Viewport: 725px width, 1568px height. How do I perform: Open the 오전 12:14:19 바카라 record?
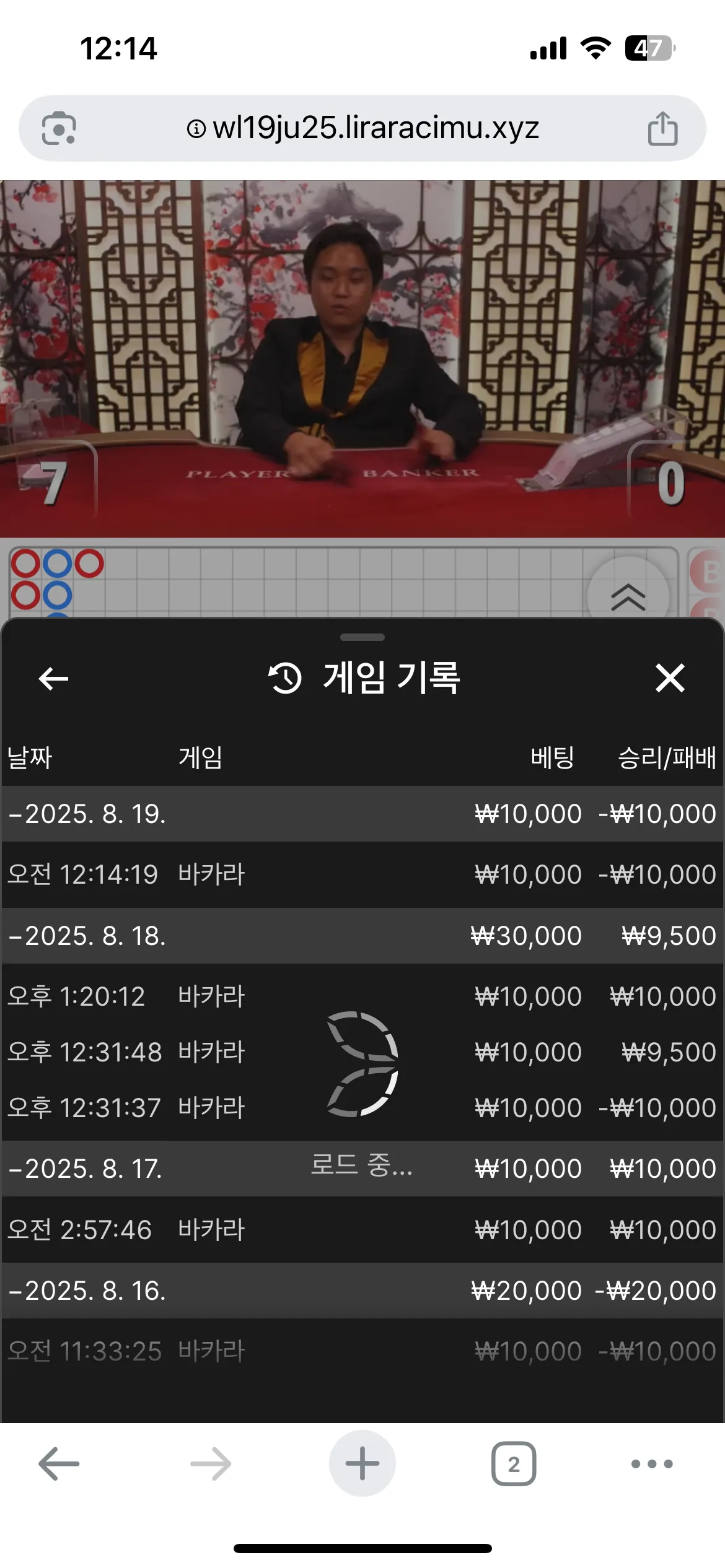pyautogui.click(x=362, y=874)
